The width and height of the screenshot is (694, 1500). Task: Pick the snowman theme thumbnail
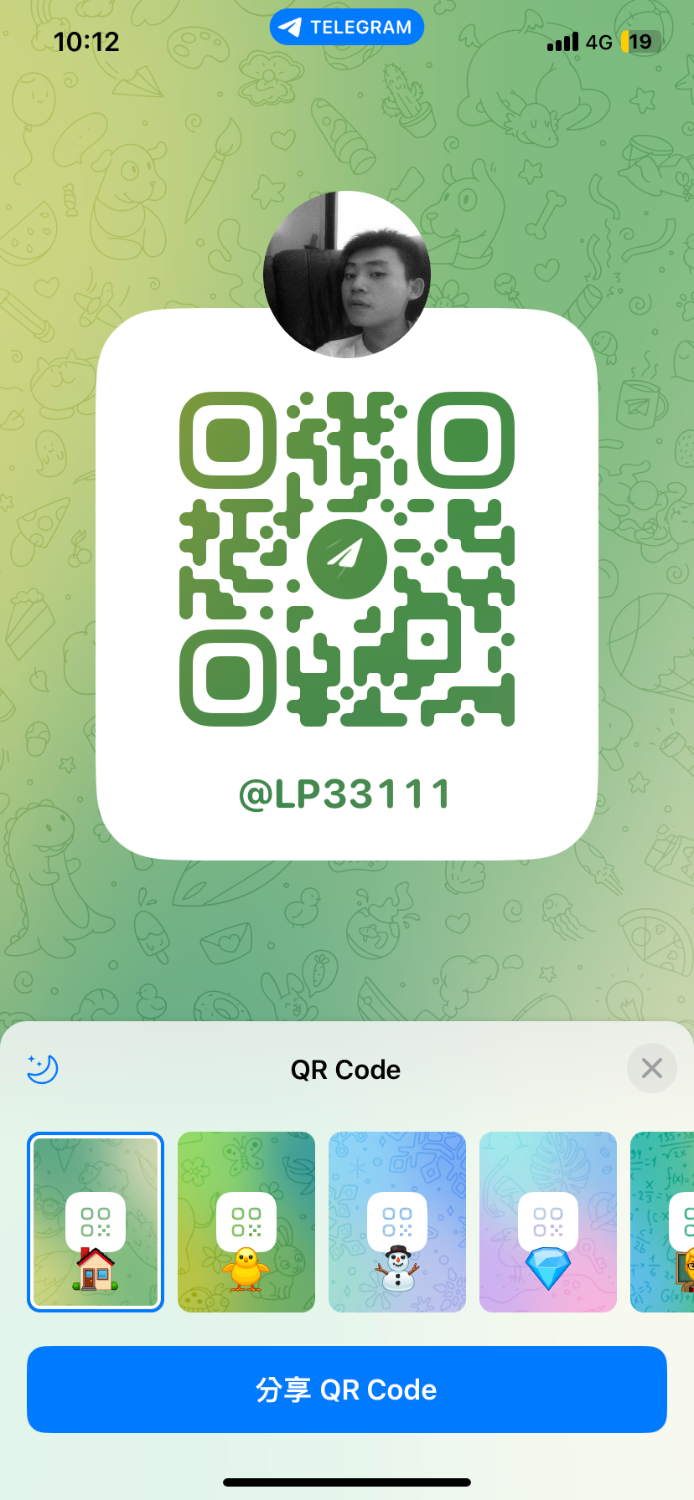(x=397, y=1221)
